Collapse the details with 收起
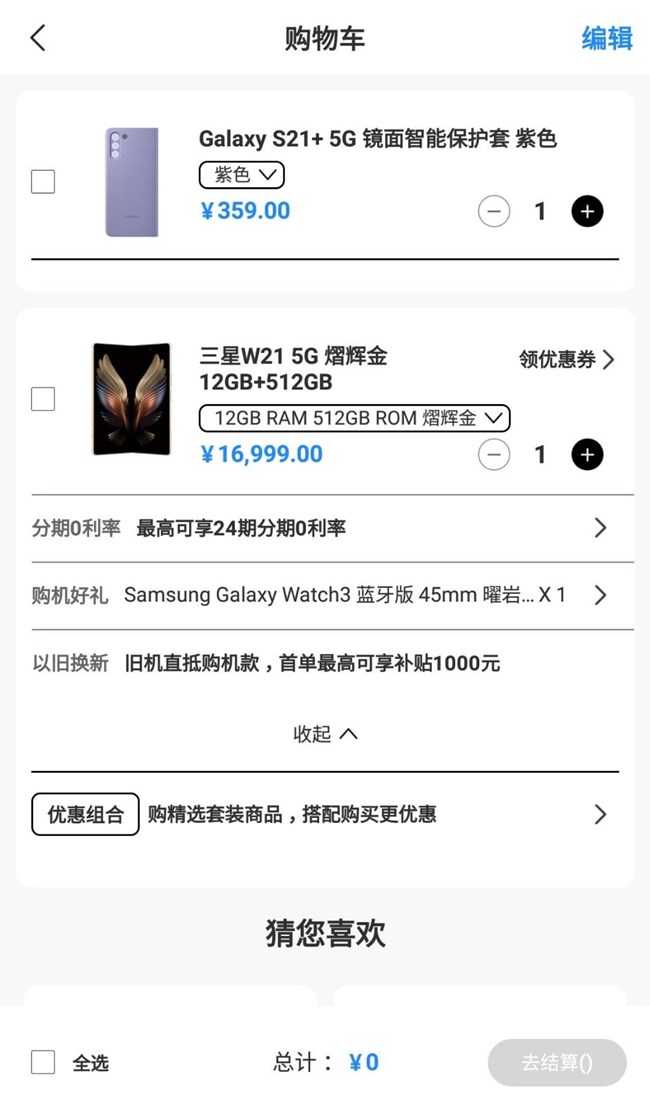Image resolution: width=650 pixels, height=1119 pixels. (325, 734)
